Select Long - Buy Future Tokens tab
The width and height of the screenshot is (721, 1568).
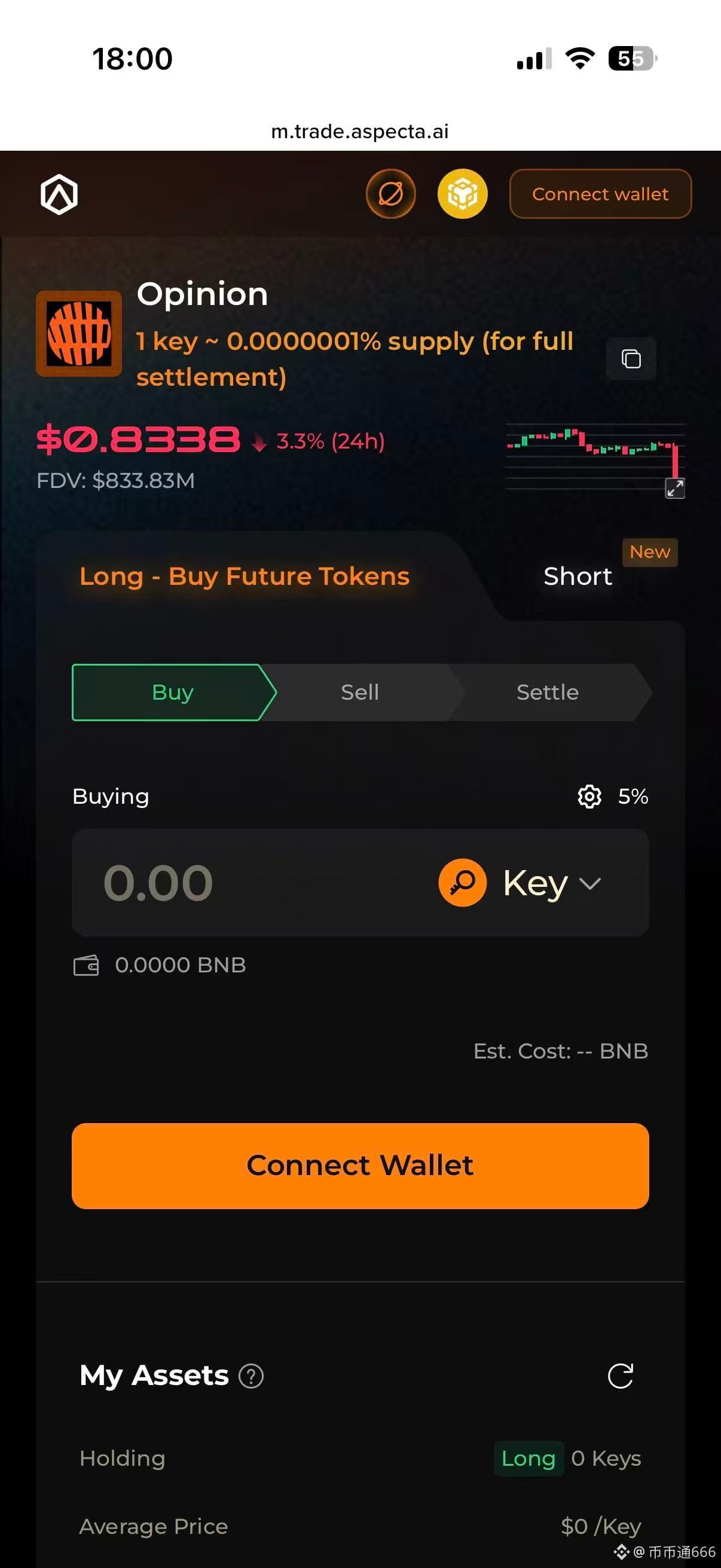[x=245, y=576]
